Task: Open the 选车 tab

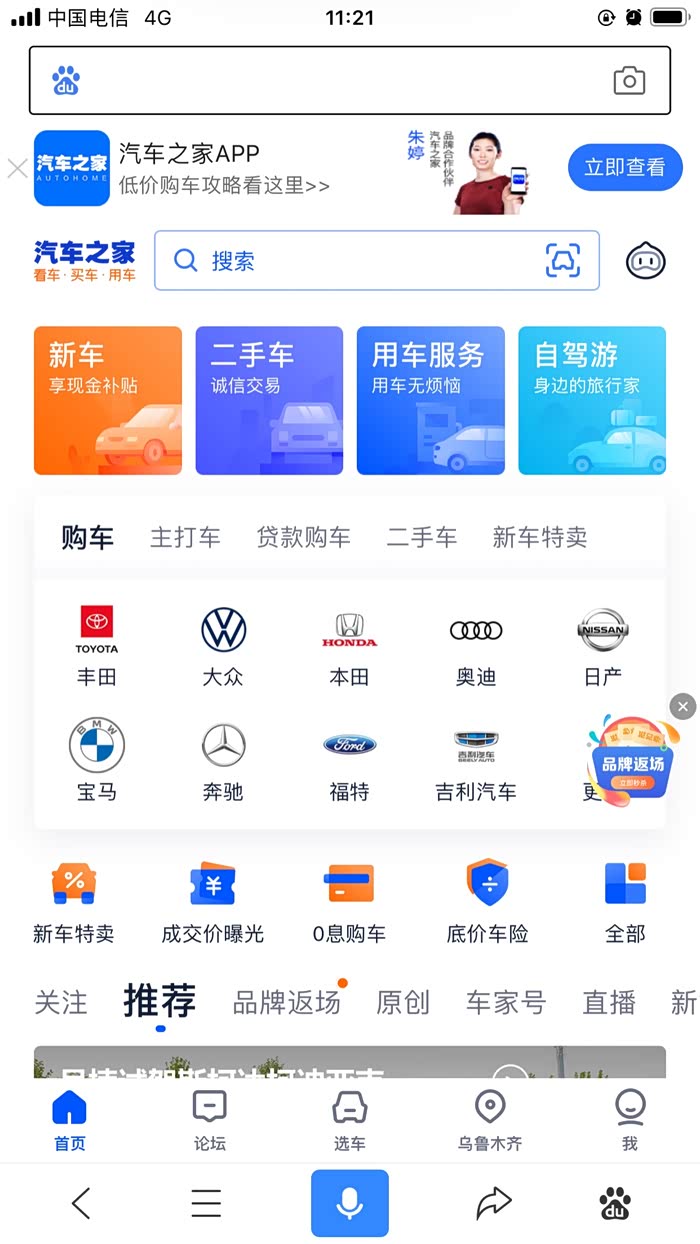Action: (349, 1121)
